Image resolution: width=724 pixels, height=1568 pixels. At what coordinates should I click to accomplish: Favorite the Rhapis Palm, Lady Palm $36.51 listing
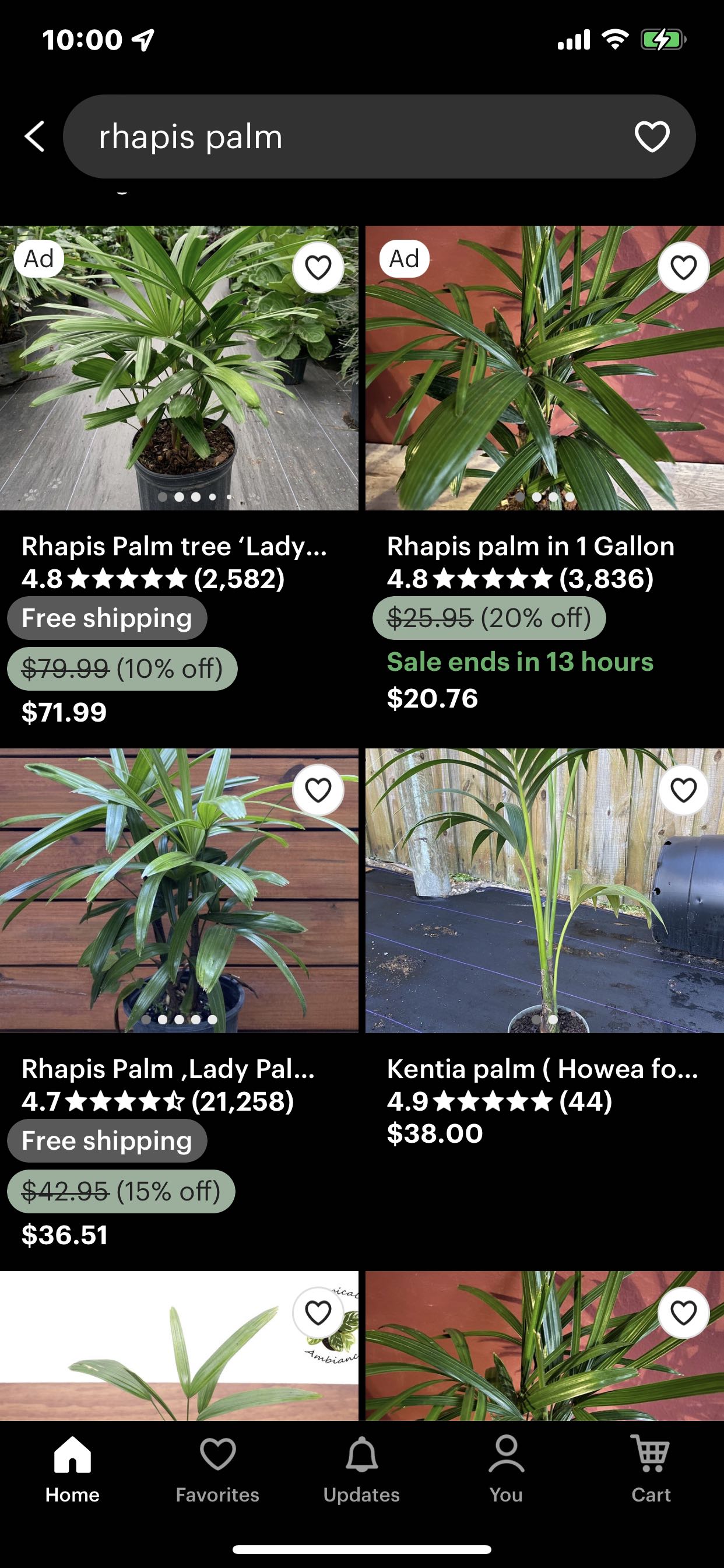click(x=318, y=790)
